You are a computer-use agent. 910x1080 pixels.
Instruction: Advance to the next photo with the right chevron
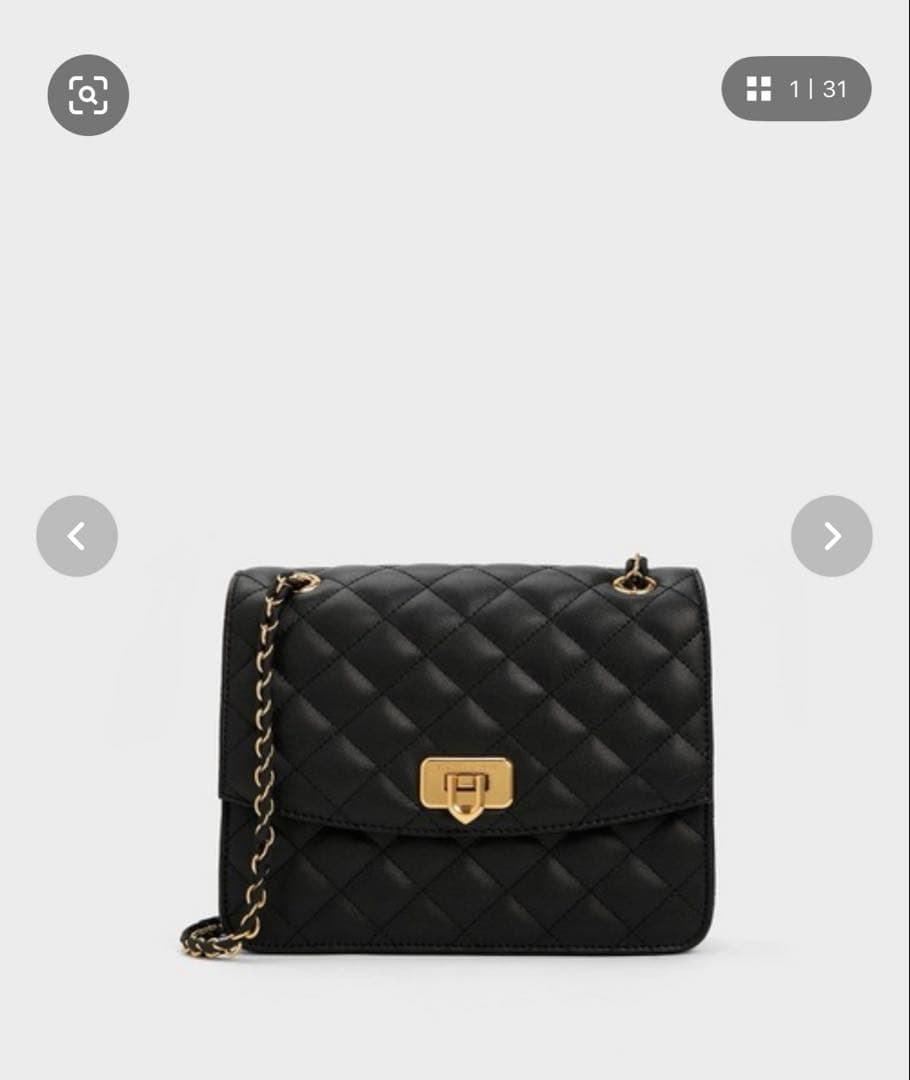[831, 536]
